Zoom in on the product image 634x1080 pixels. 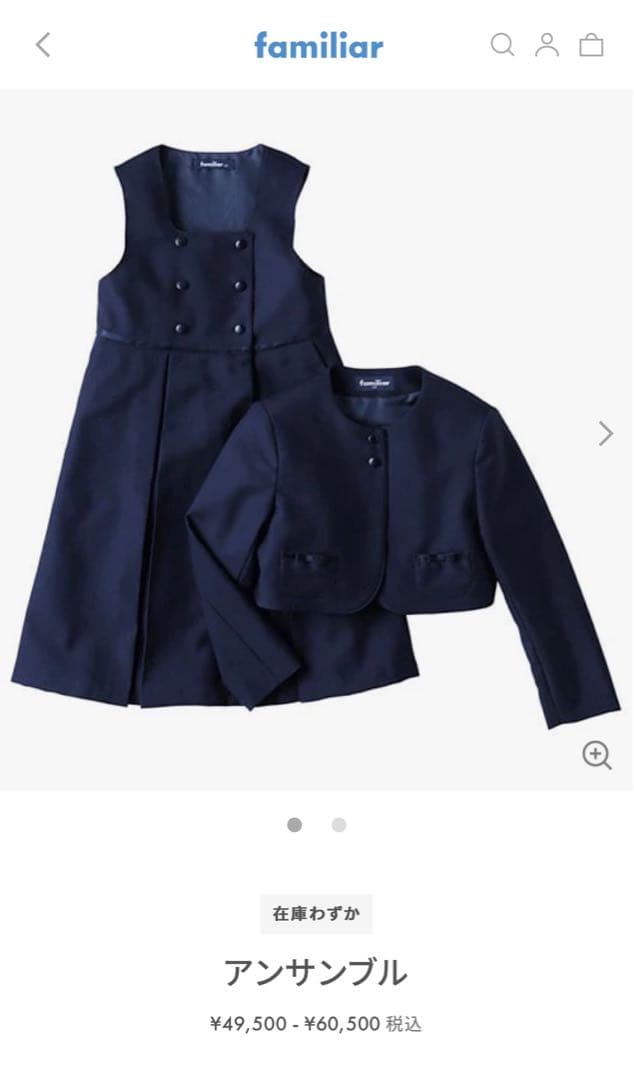tap(597, 755)
